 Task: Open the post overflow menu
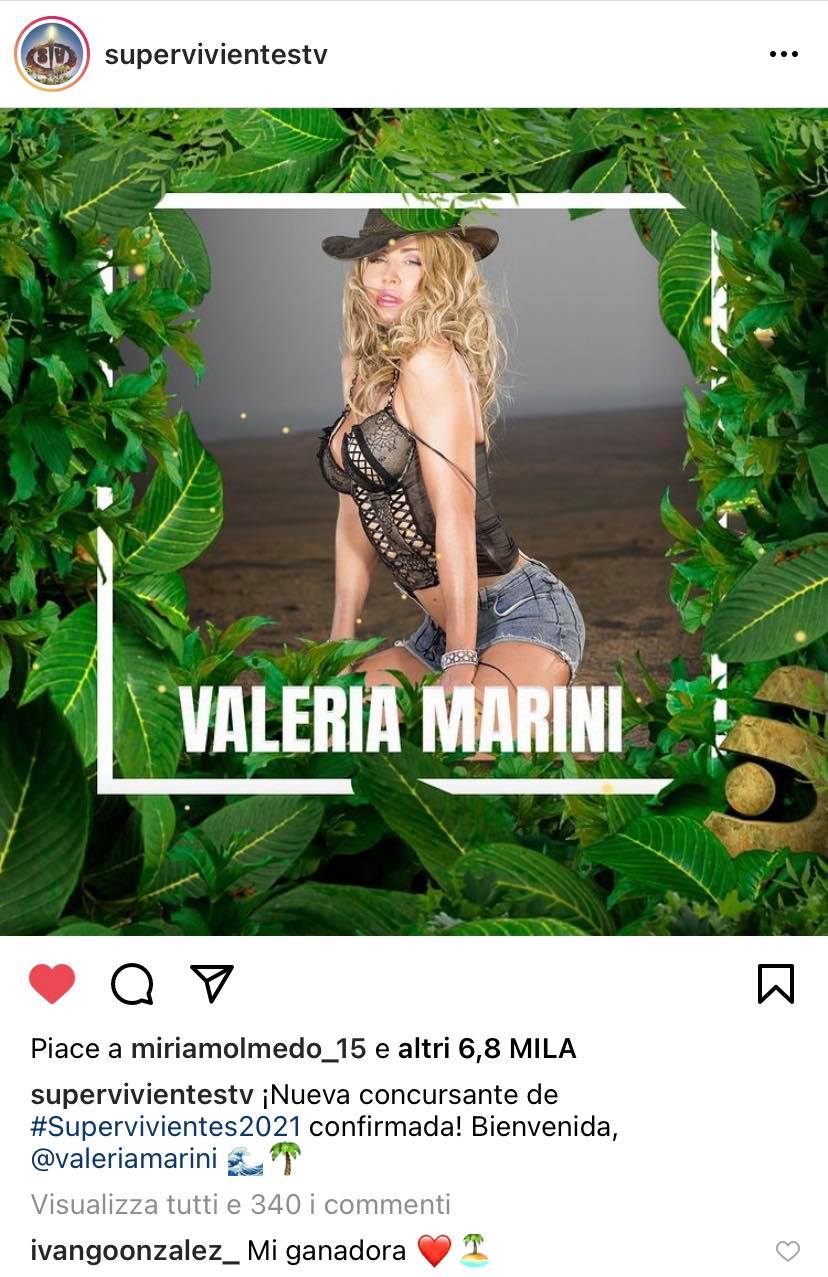coord(783,54)
